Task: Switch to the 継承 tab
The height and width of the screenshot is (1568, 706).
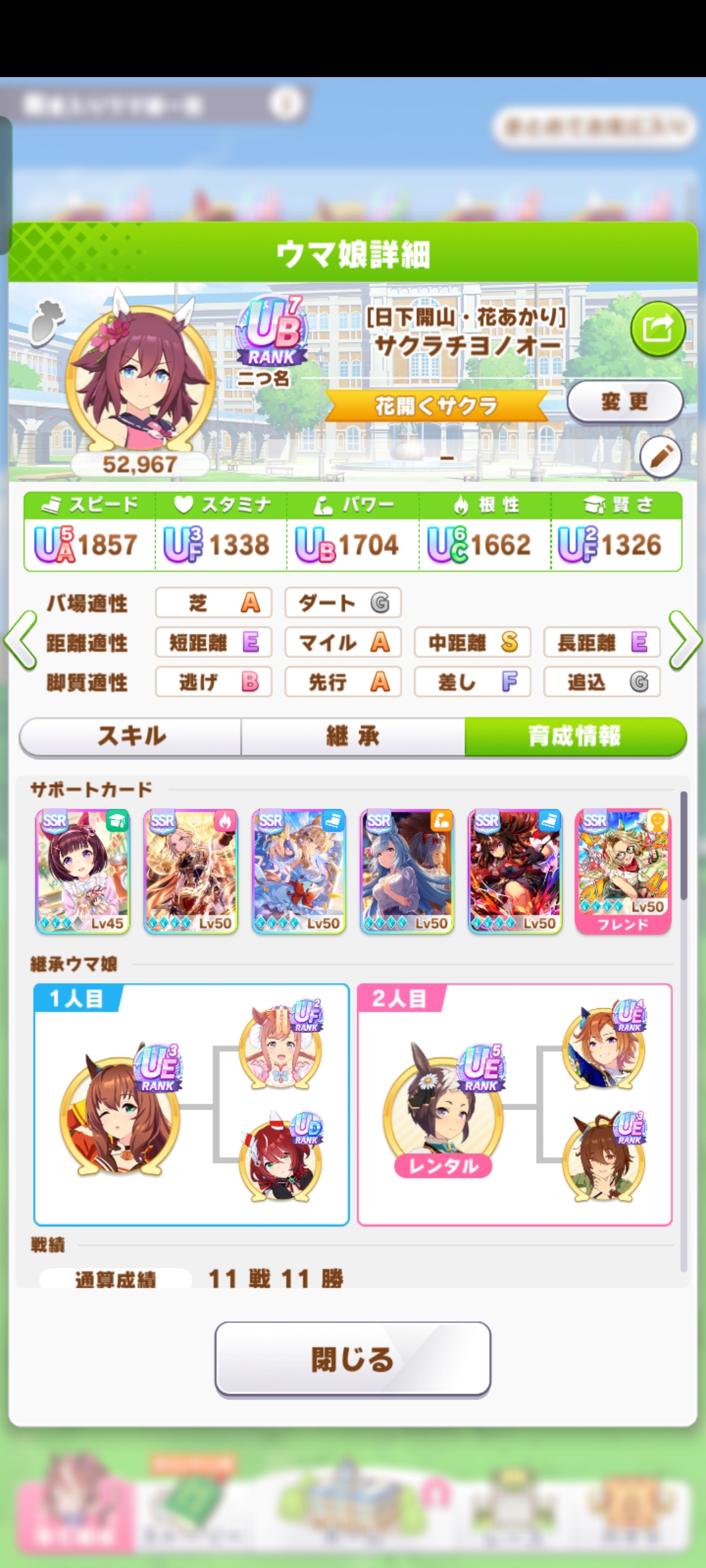Action: point(353,736)
